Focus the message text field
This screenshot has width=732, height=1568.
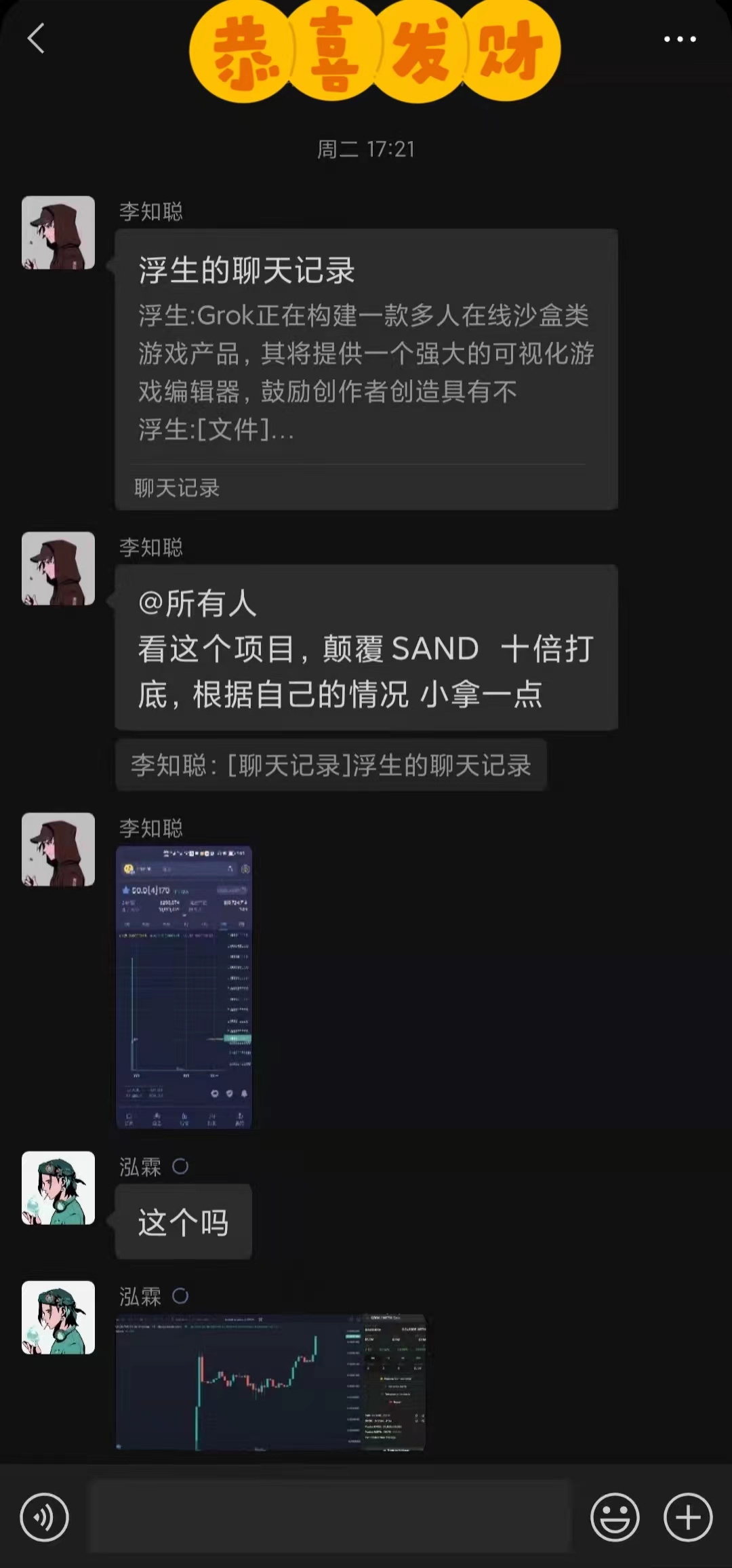tap(329, 1516)
